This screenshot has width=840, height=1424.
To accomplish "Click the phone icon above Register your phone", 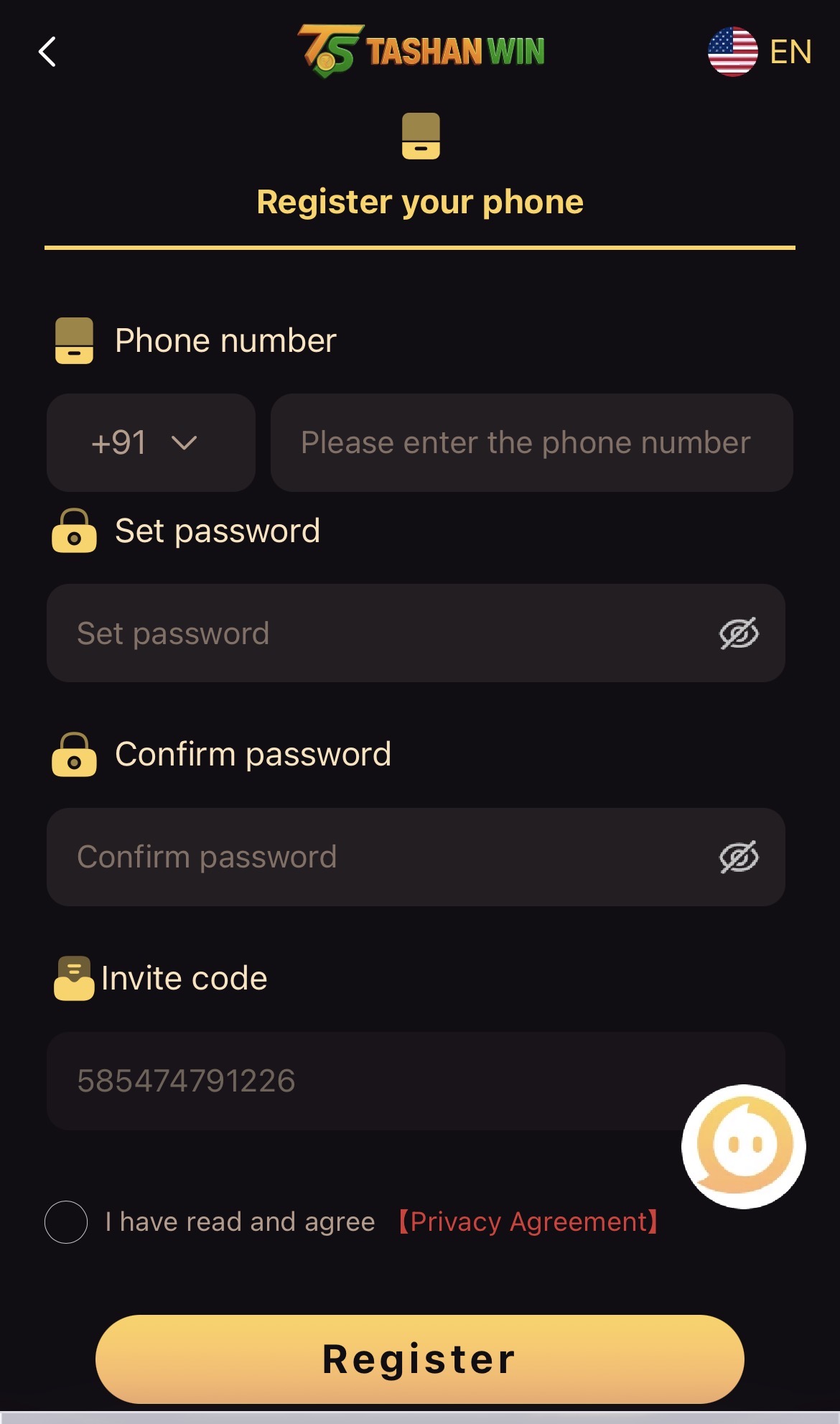I will click(x=420, y=135).
